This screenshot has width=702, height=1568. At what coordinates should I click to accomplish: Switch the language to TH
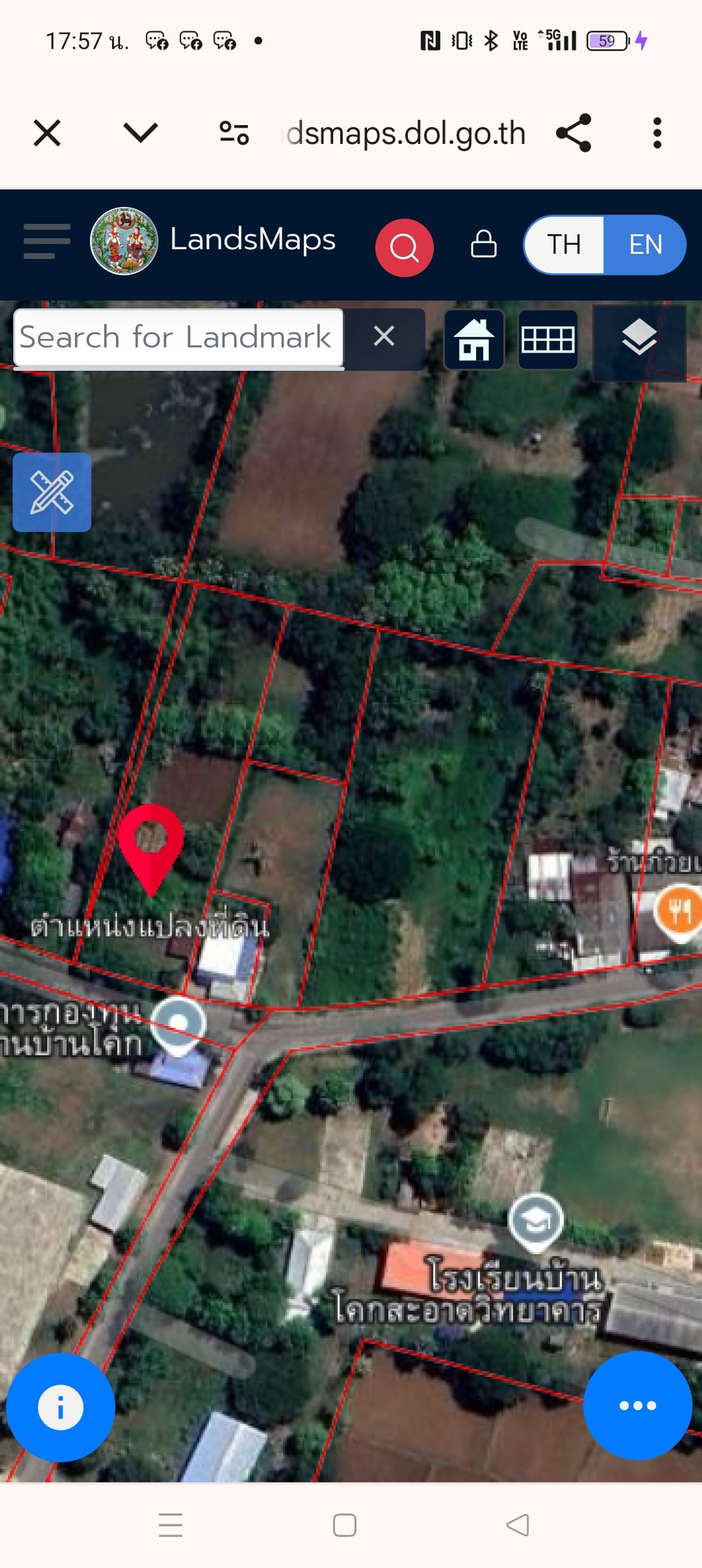click(564, 245)
